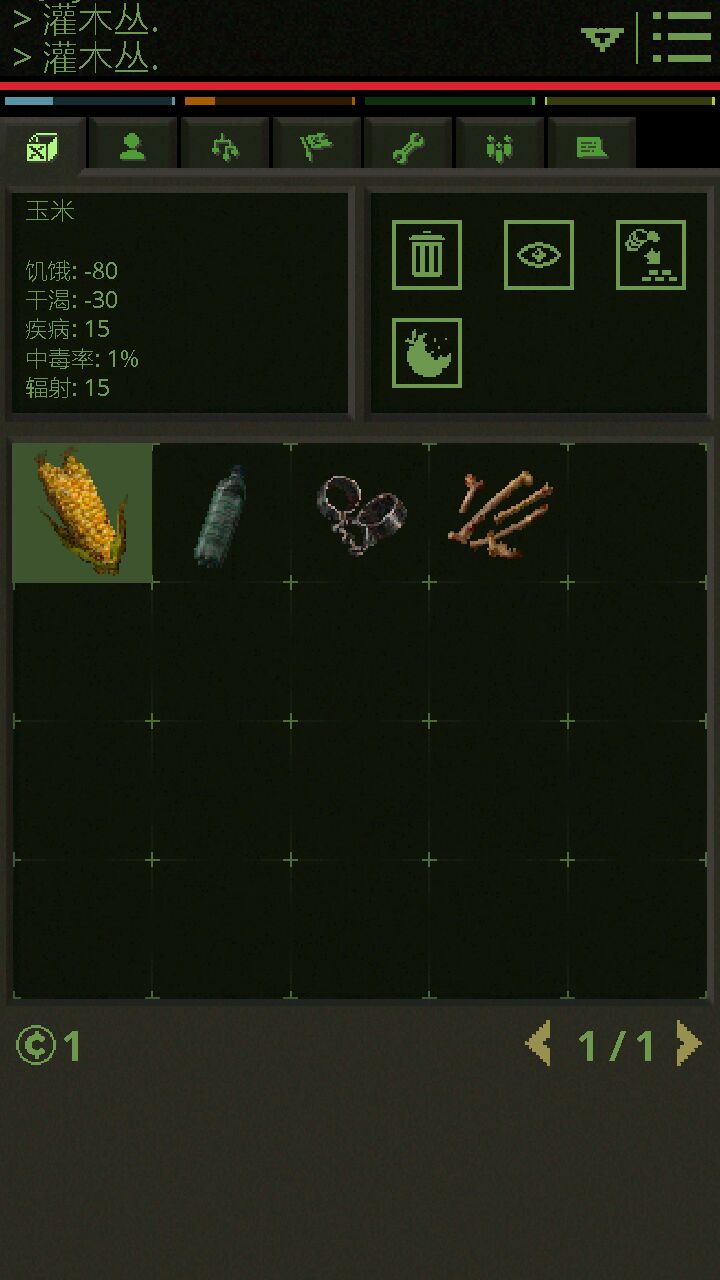Eat the corn with food button
Viewport: 720px width, 1280px height.
[x=427, y=353]
